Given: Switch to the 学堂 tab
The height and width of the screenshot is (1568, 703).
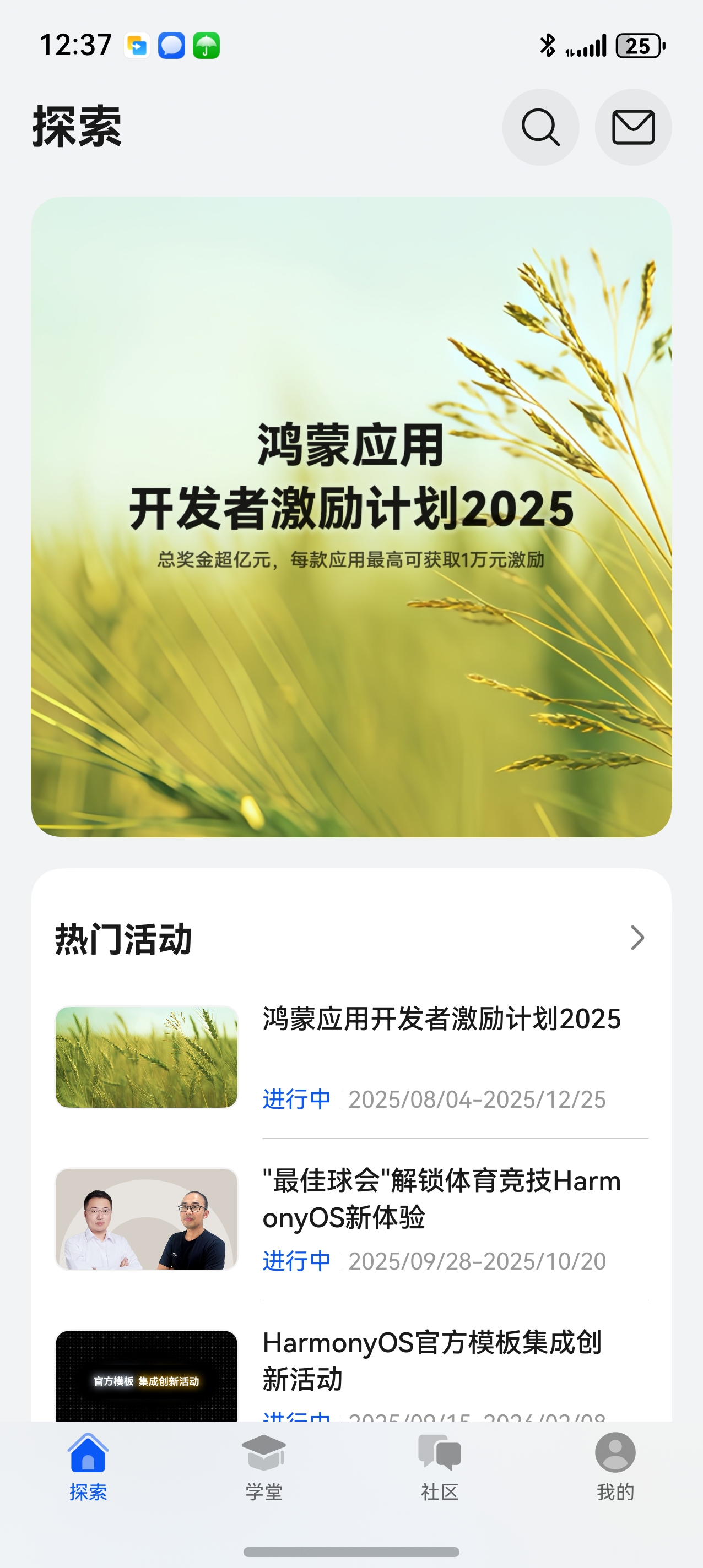Looking at the screenshot, I should pos(264,1466).
